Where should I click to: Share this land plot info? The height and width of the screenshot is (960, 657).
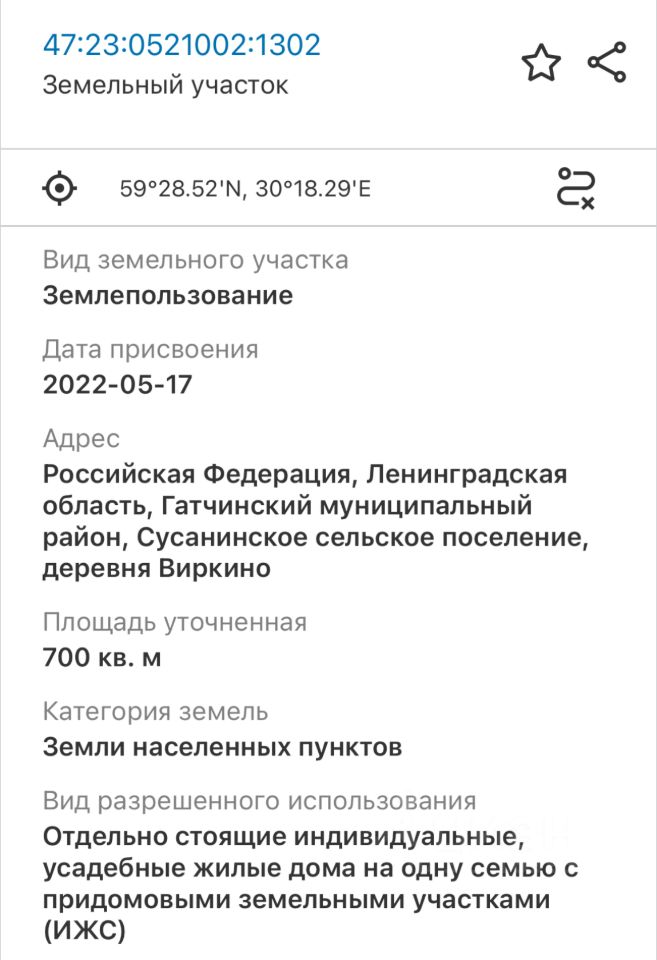point(607,63)
